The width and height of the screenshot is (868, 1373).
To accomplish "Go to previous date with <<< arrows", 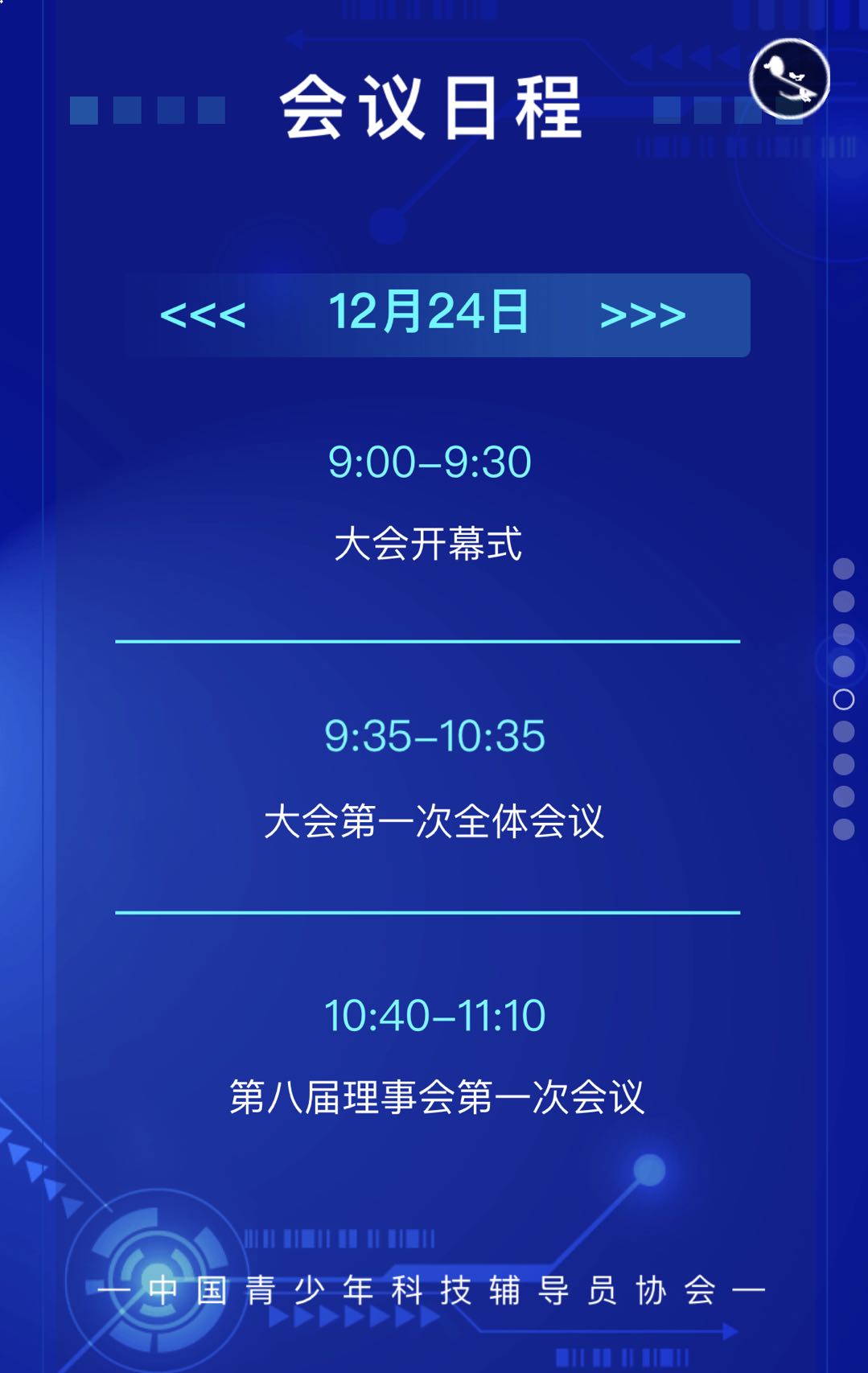I will 203,314.
